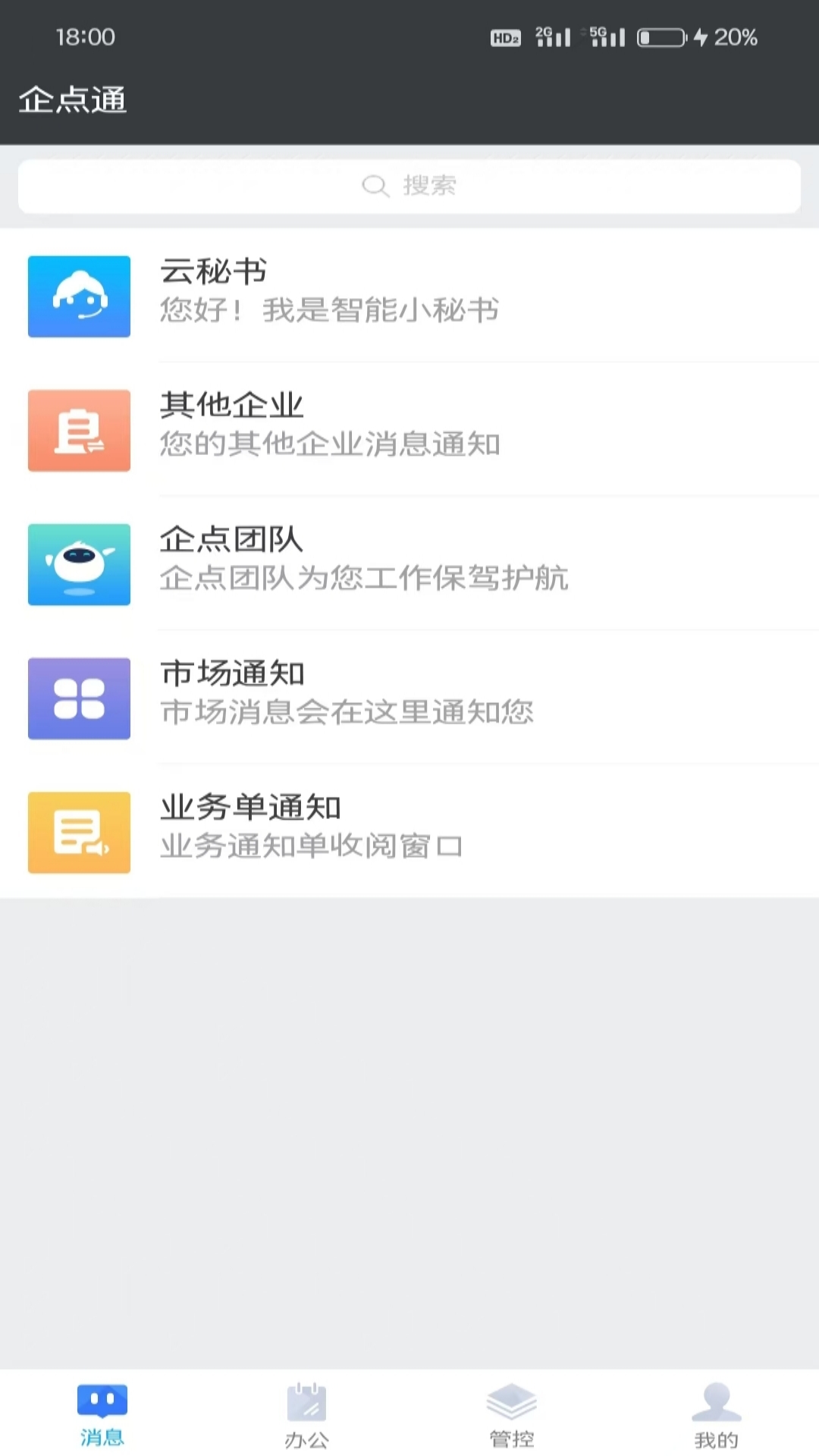Tap the orange 其他企业 clipboard icon
Viewport: 819px width, 1456px height.
pos(79,431)
